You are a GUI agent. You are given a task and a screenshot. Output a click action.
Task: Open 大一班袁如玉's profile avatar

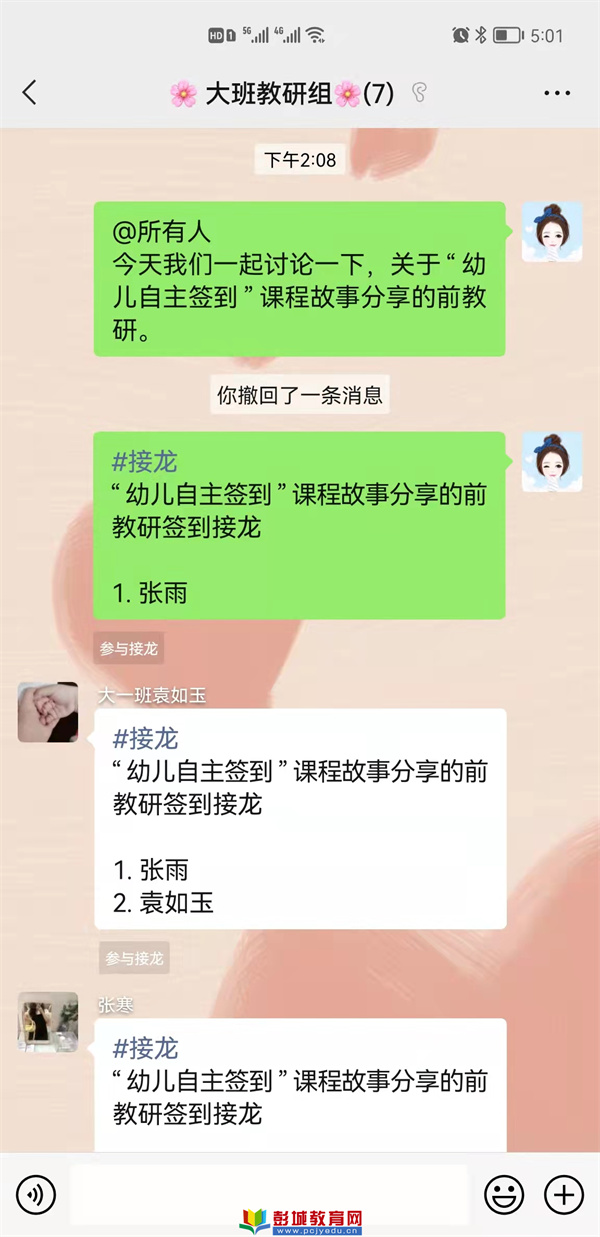coord(48,712)
